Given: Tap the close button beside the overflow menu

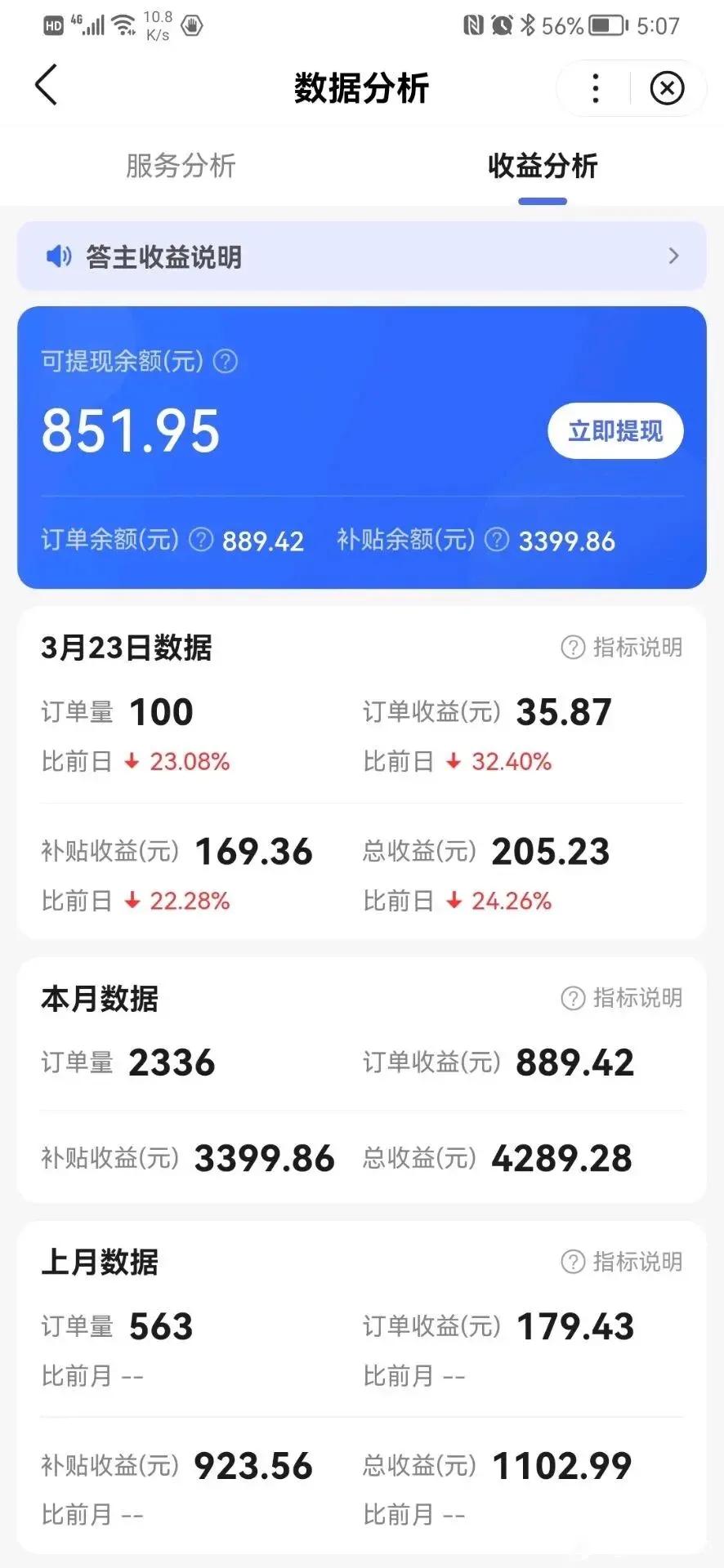Looking at the screenshot, I should 668,87.
